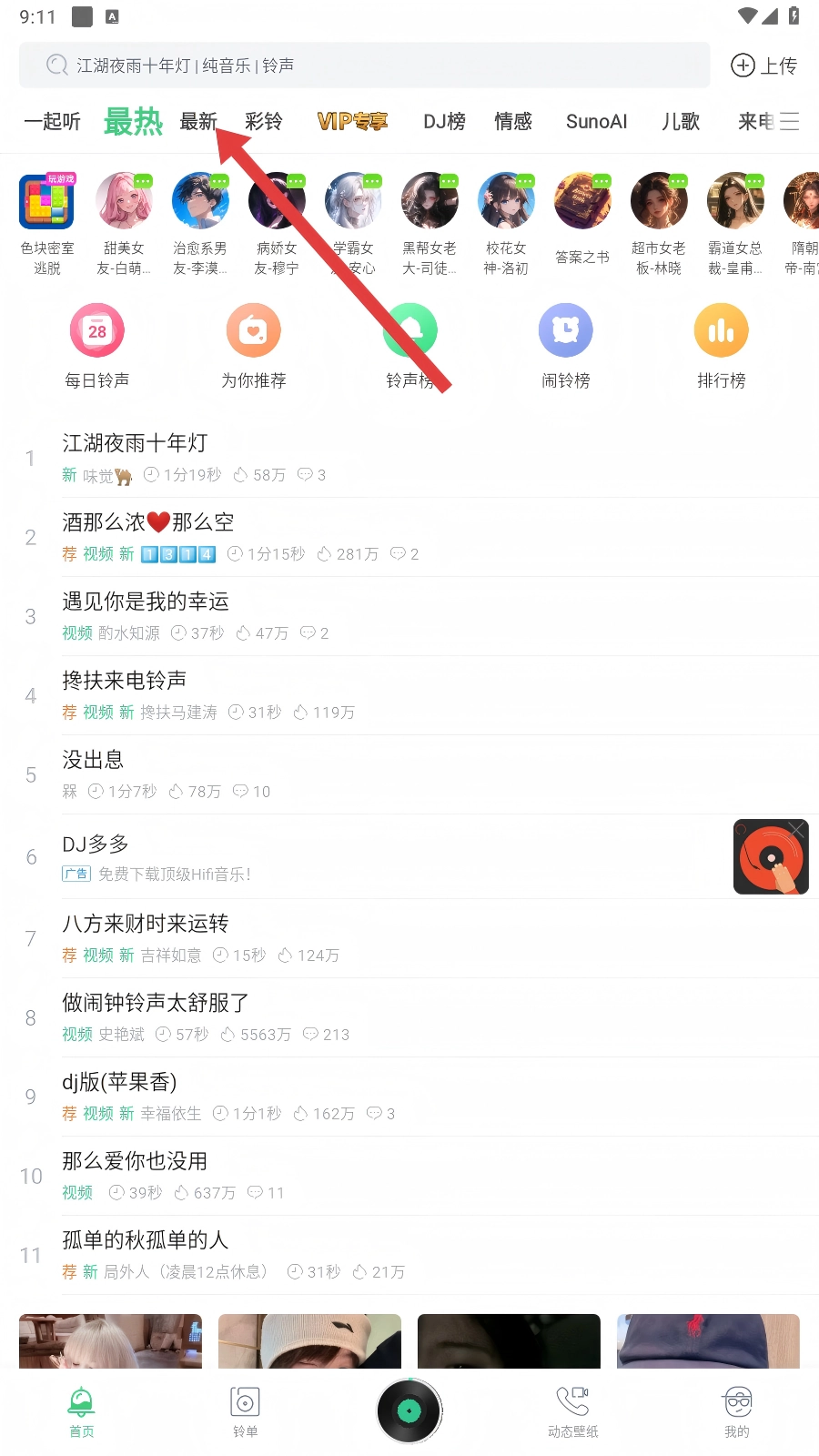Open the 排行榜 rankings
This screenshot has height=1456, width=819.
[722, 347]
